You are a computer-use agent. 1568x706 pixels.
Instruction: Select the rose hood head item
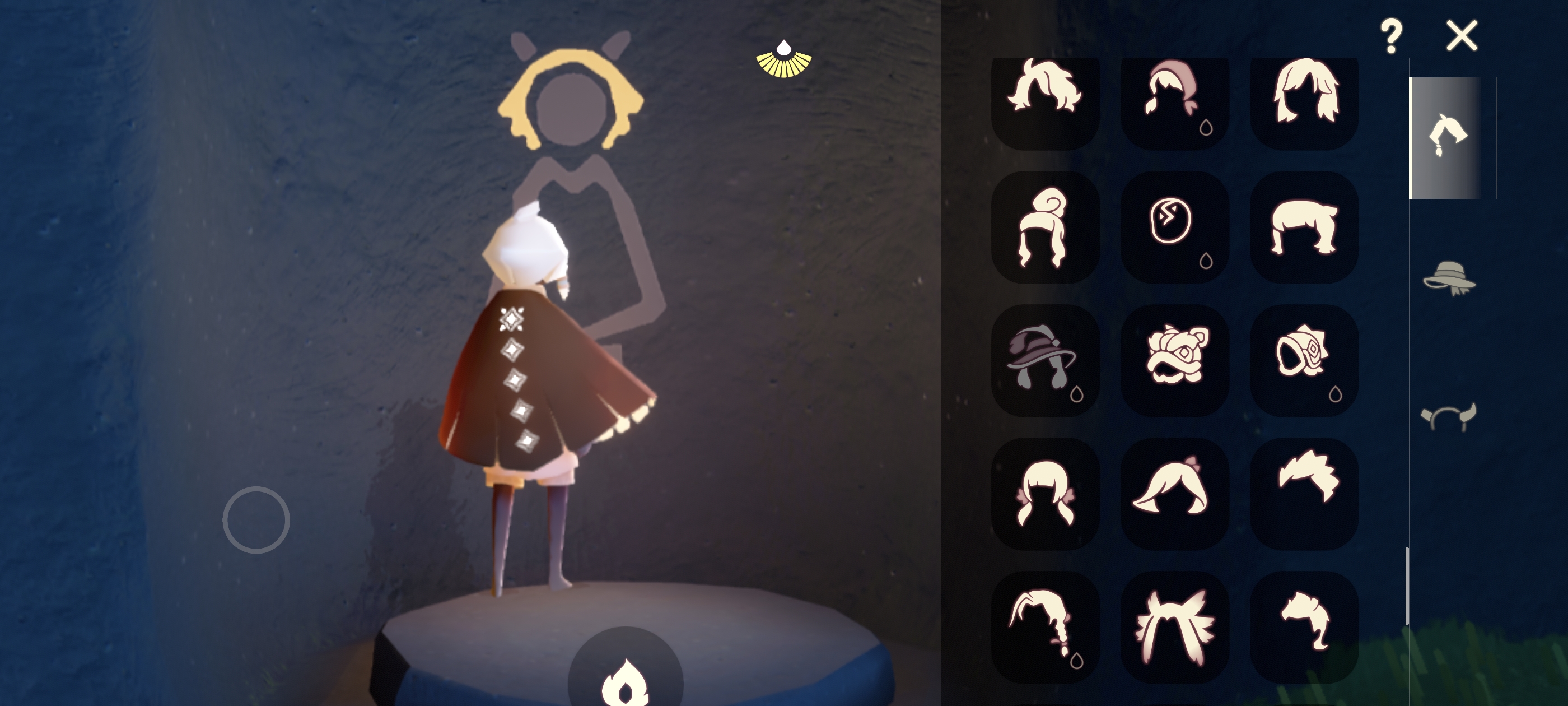[1304, 359]
